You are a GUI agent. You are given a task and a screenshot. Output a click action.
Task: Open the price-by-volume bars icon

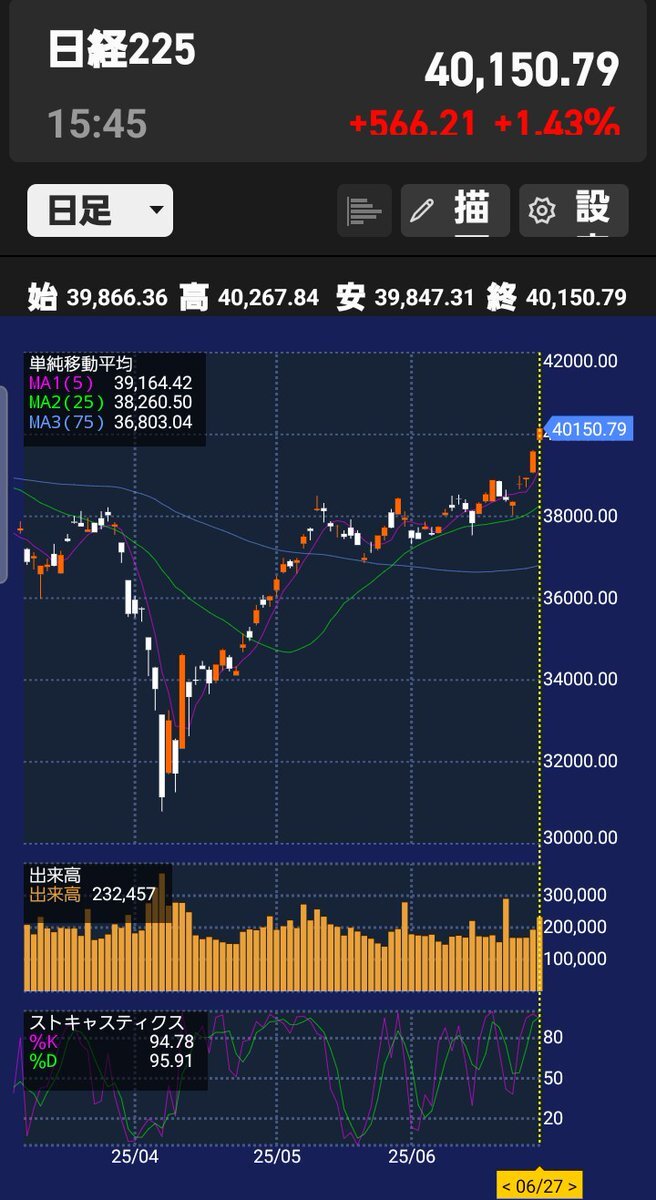(364, 211)
